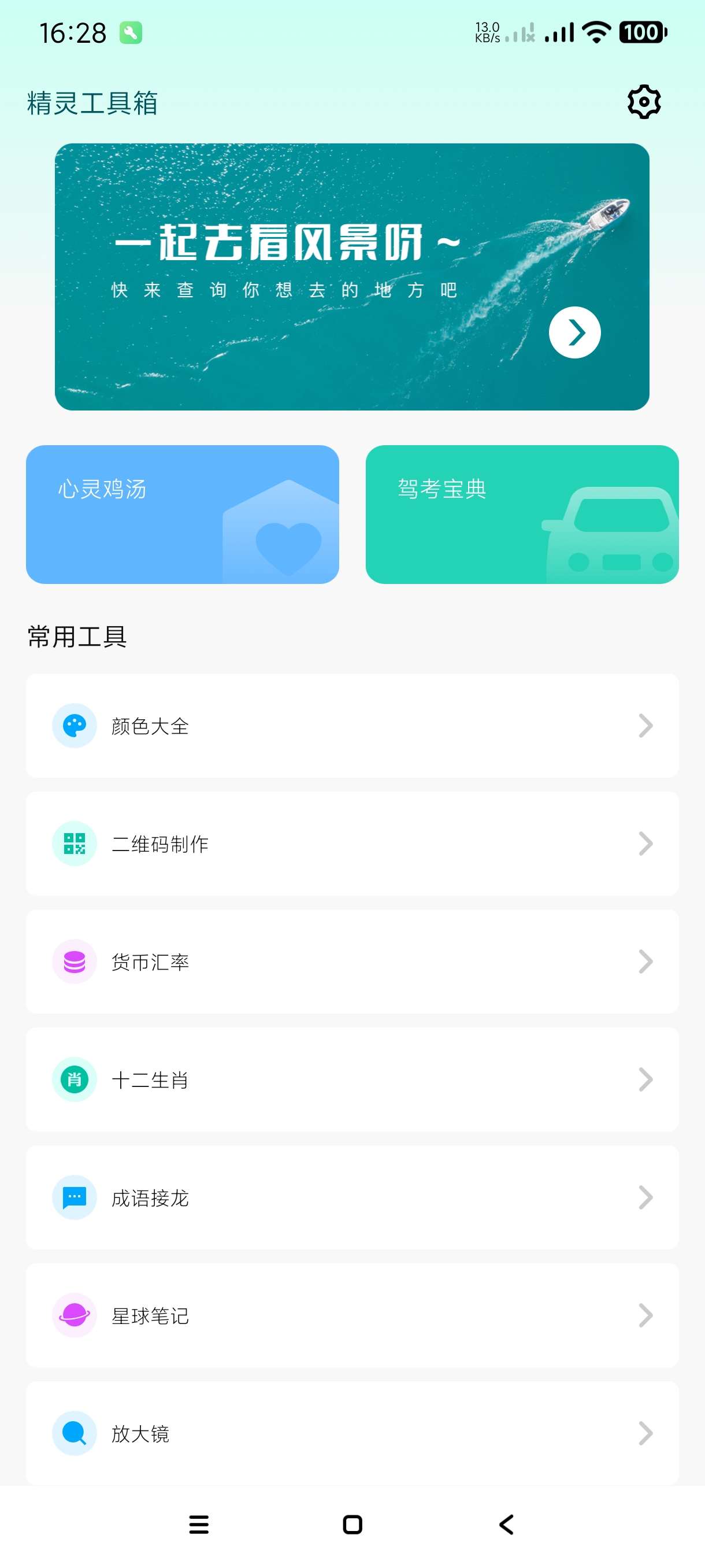705x1568 pixels.
Task: Open 星球笔记 notes
Action: (352, 1316)
